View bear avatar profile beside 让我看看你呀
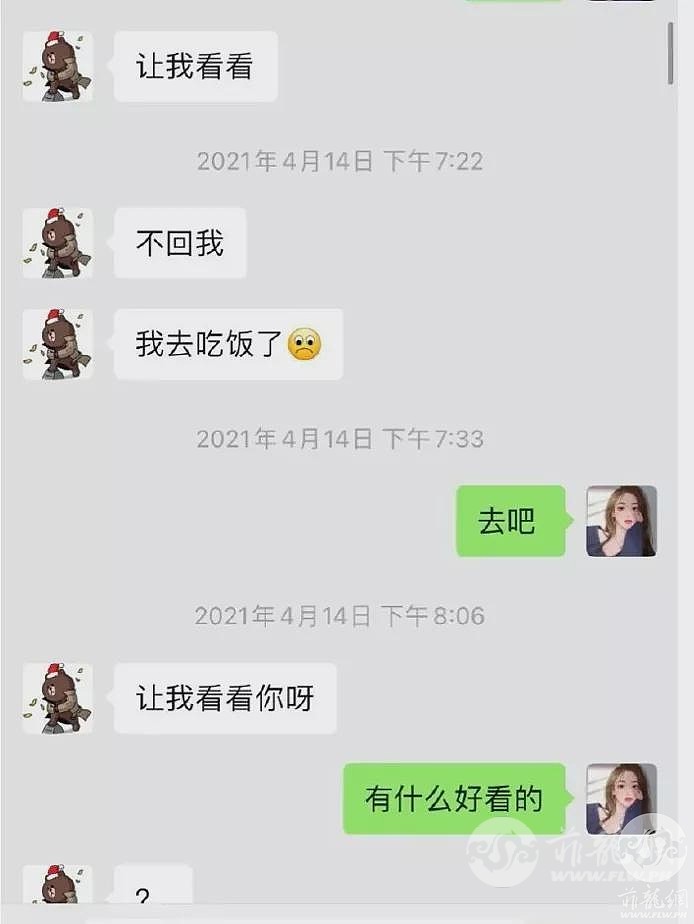 click(x=58, y=698)
